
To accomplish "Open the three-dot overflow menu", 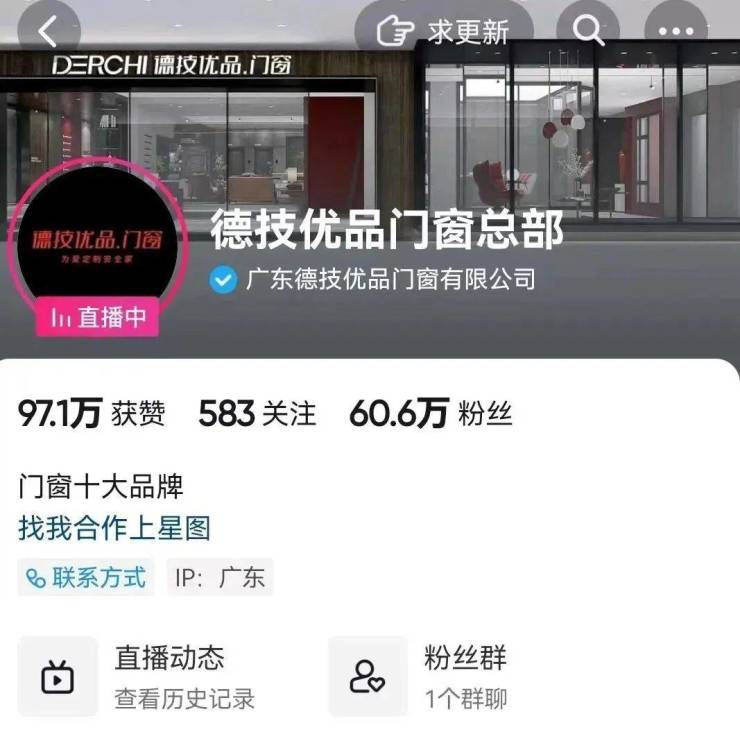I will pyautogui.click(x=676, y=31).
